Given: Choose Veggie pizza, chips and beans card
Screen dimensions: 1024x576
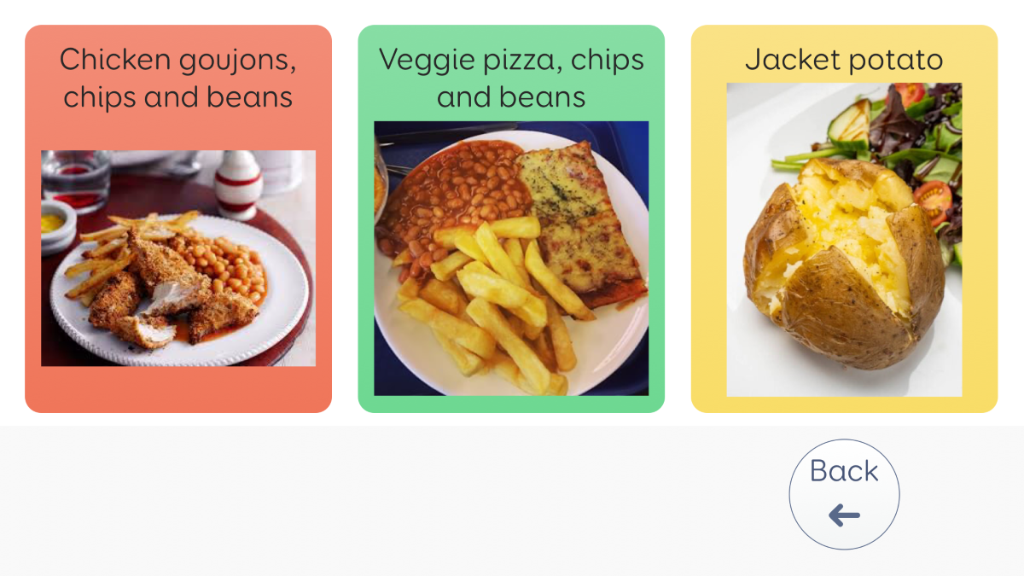Looking at the screenshot, I should coord(511,220).
